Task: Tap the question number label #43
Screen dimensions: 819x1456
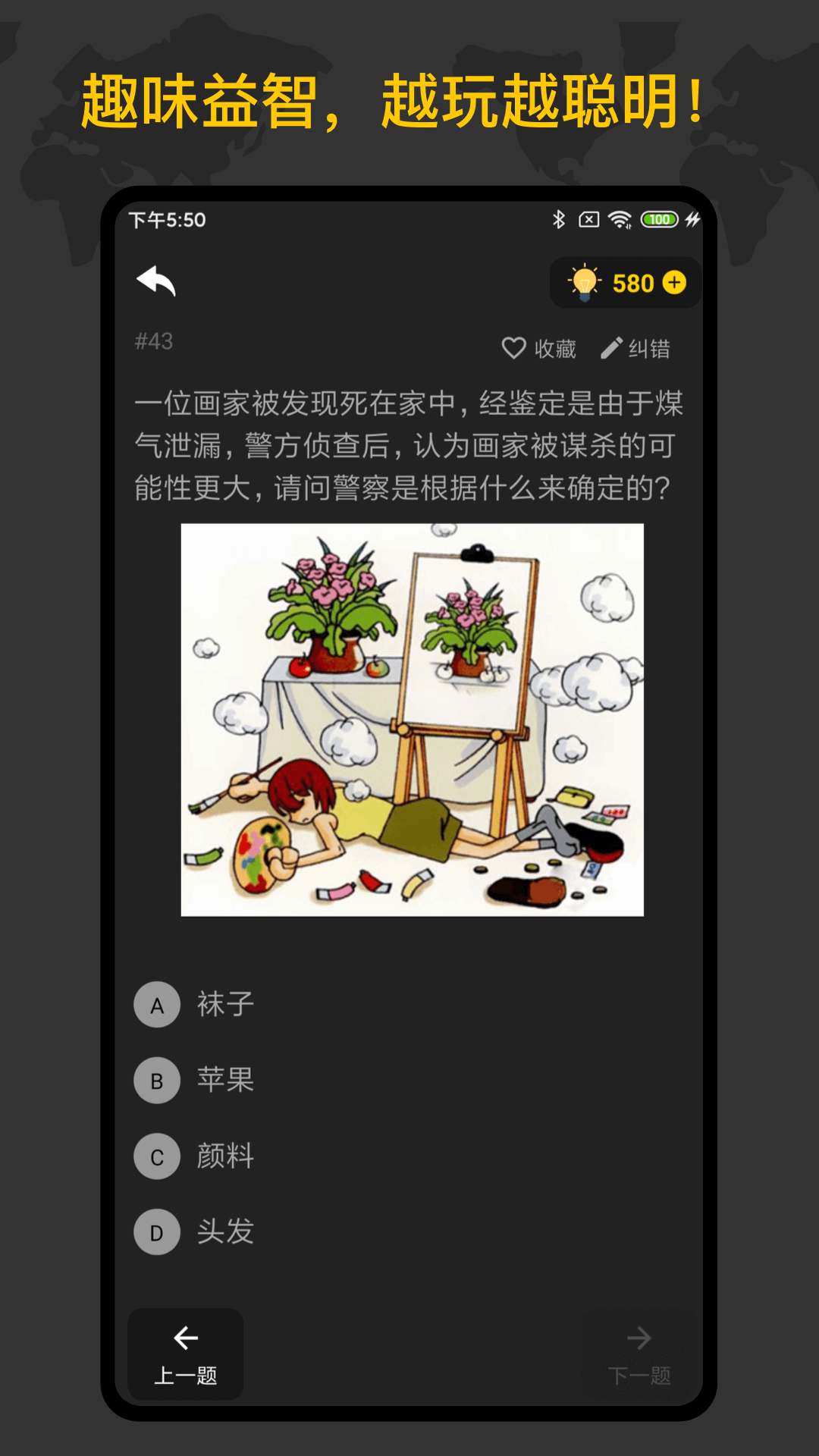Action: click(x=152, y=340)
